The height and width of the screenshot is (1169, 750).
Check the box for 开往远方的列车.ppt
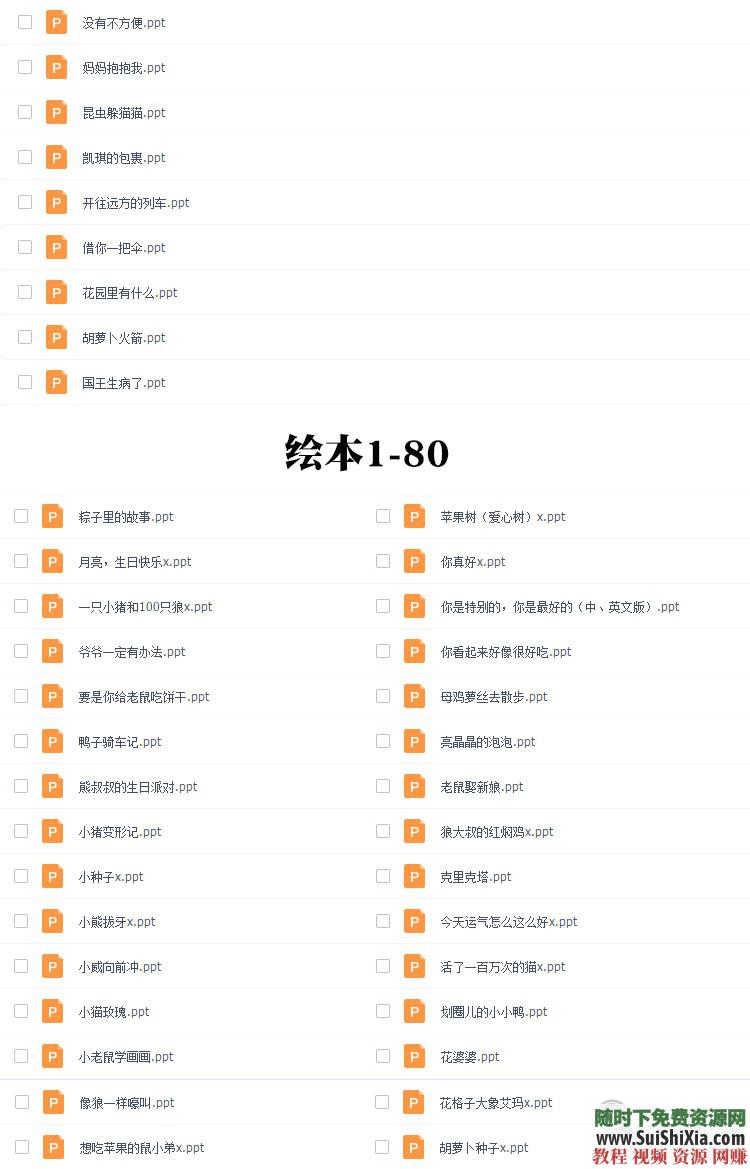click(x=24, y=202)
